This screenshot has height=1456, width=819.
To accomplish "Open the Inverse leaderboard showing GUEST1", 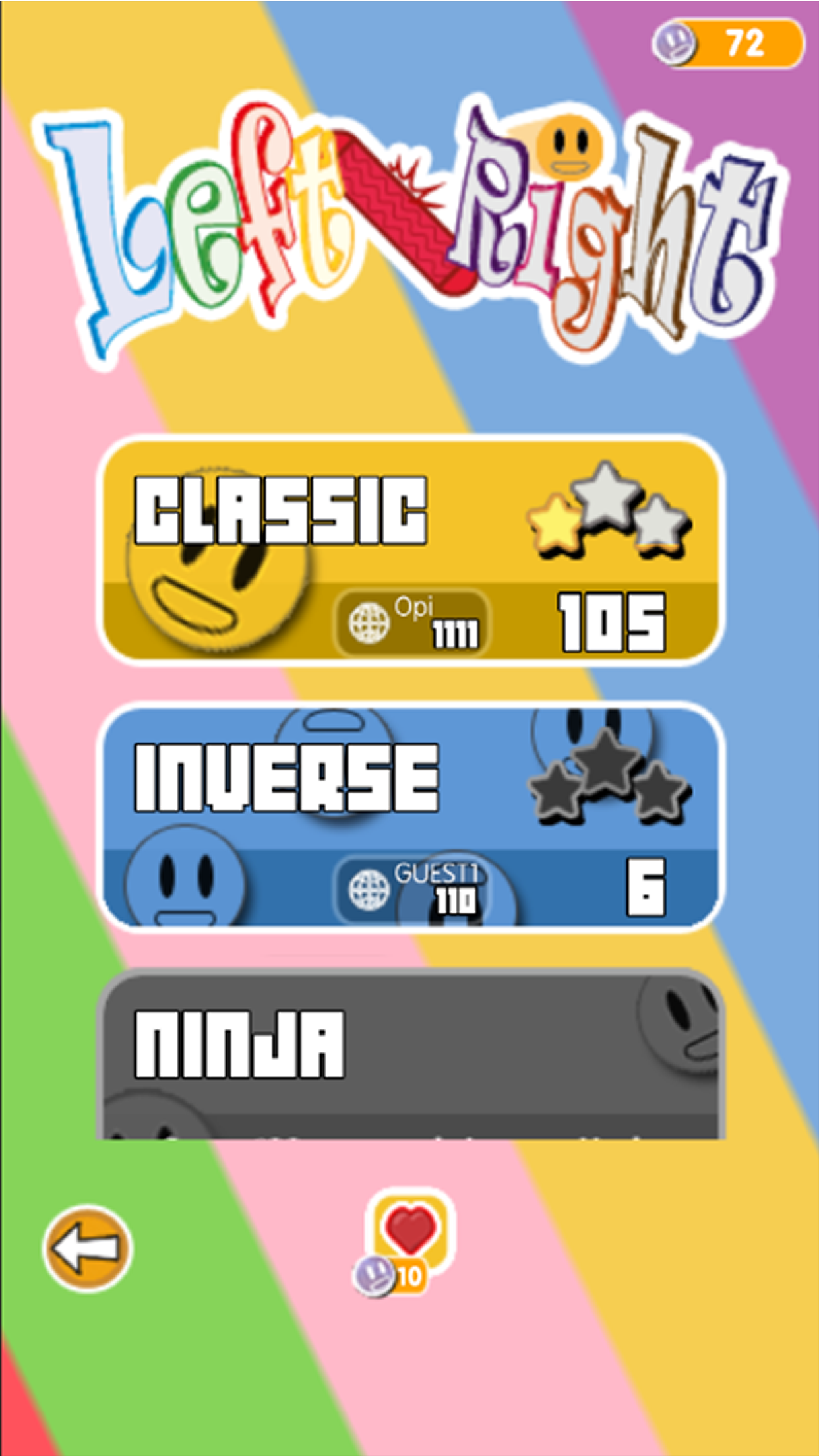I will (411, 889).
